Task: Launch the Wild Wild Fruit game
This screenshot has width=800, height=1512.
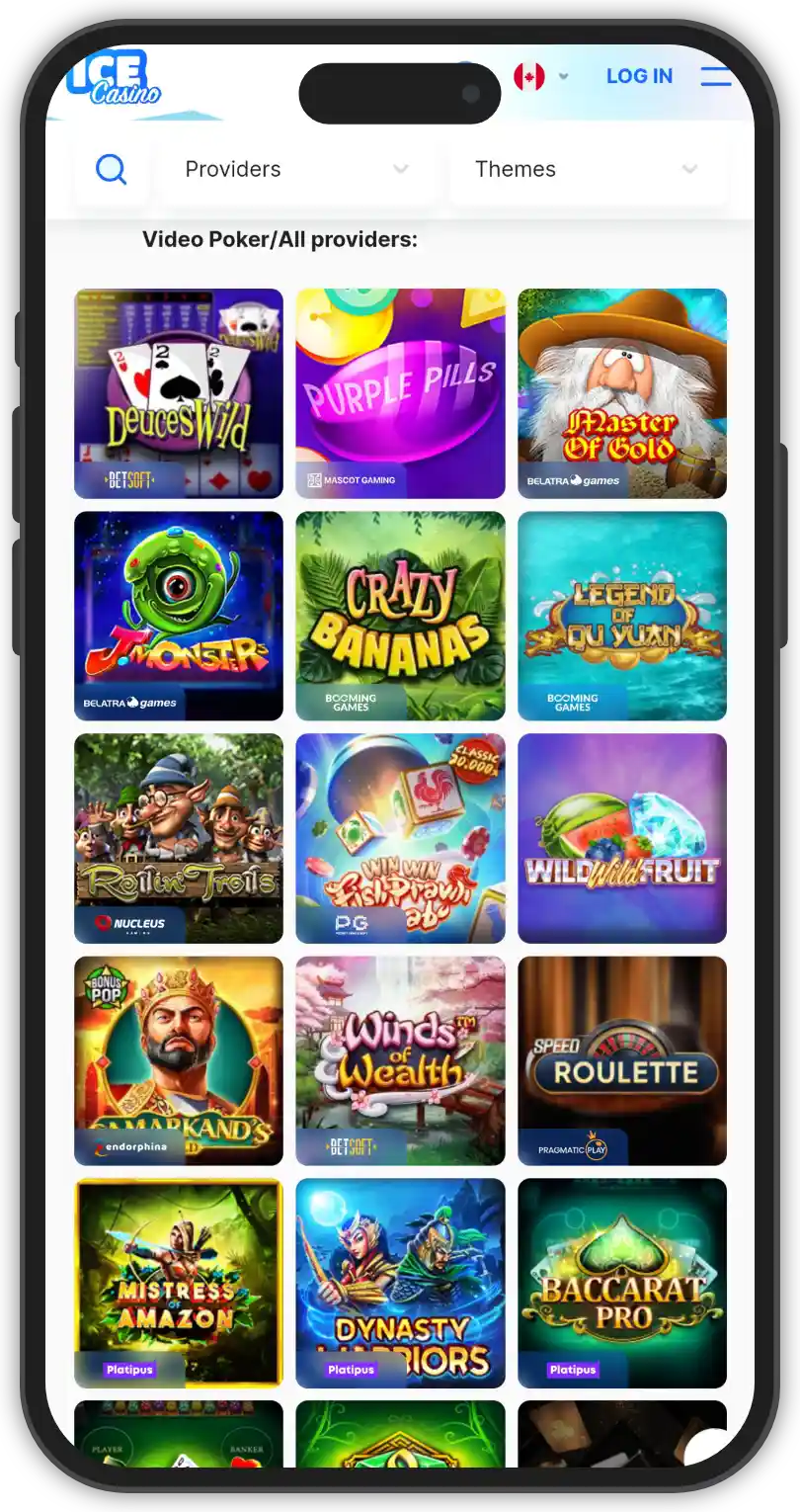Action: click(622, 838)
